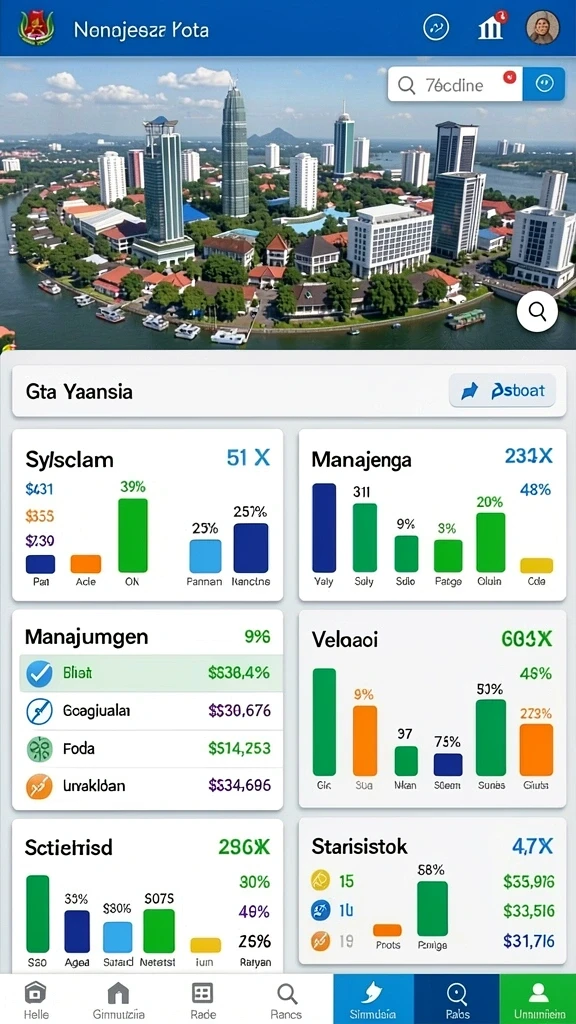The height and width of the screenshot is (1024, 576).
Task: Open the Velaaoi chart card
Action: click(x=432, y=709)
